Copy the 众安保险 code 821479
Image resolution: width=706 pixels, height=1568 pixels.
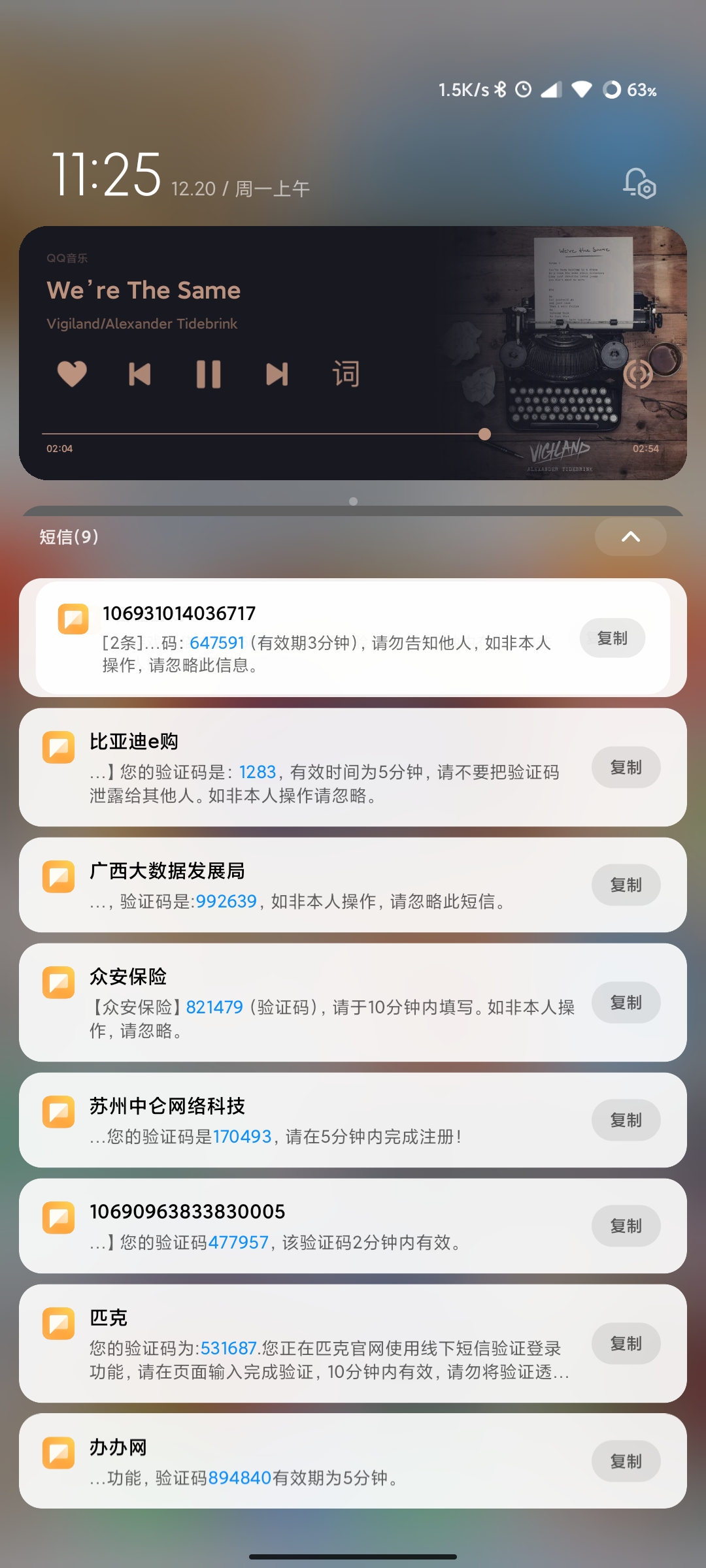click(626, 1003)
